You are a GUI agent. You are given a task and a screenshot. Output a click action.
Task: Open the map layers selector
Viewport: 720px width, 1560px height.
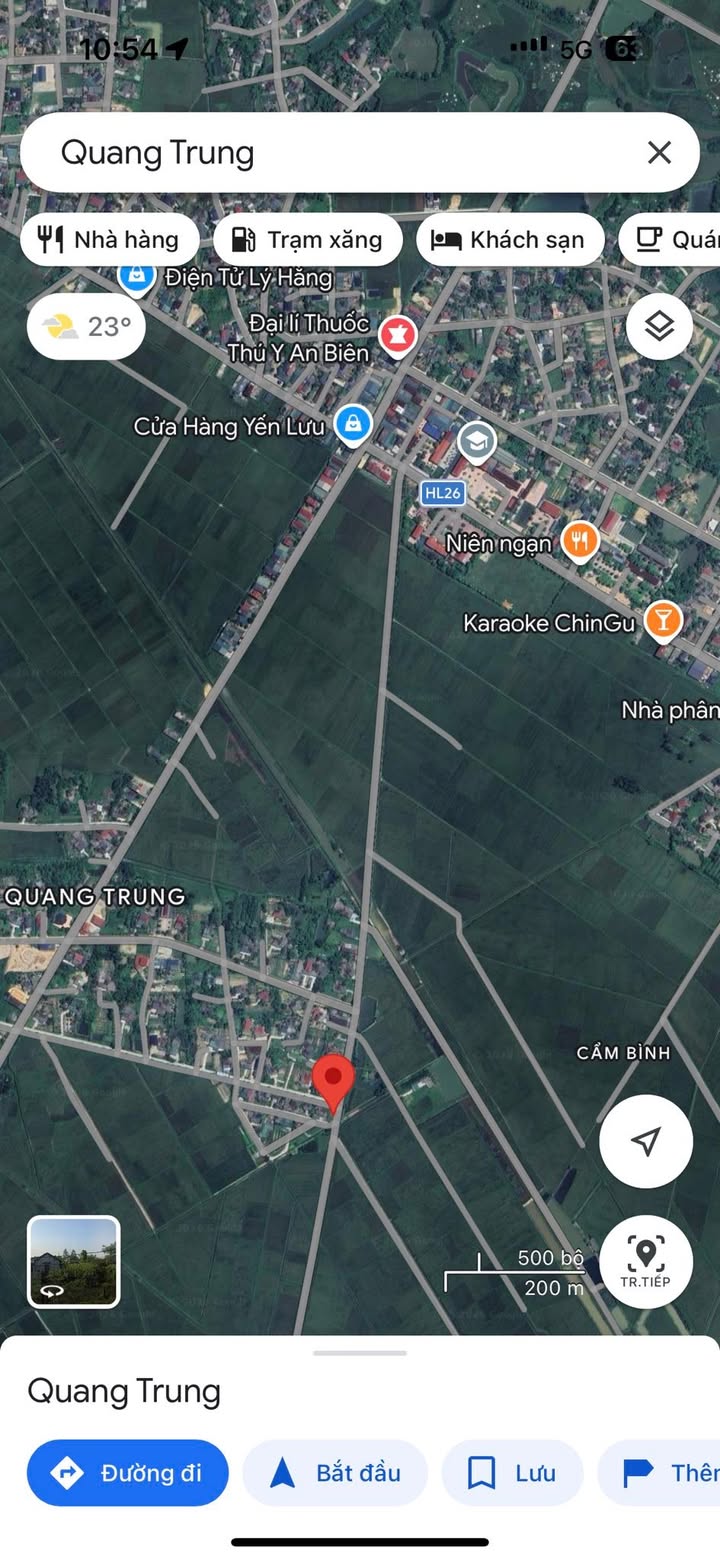pos(659,326)
